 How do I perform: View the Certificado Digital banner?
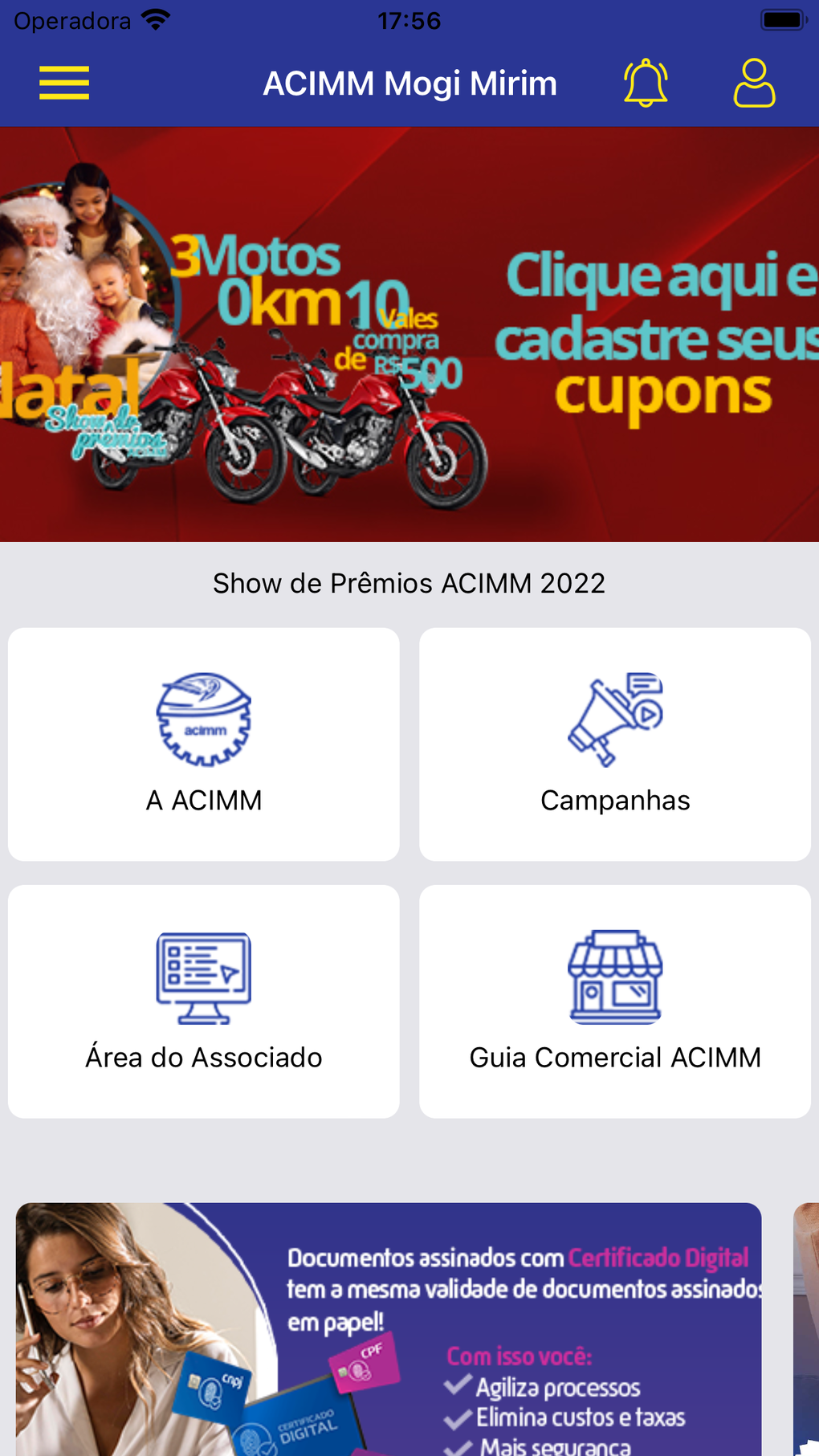389,1328
